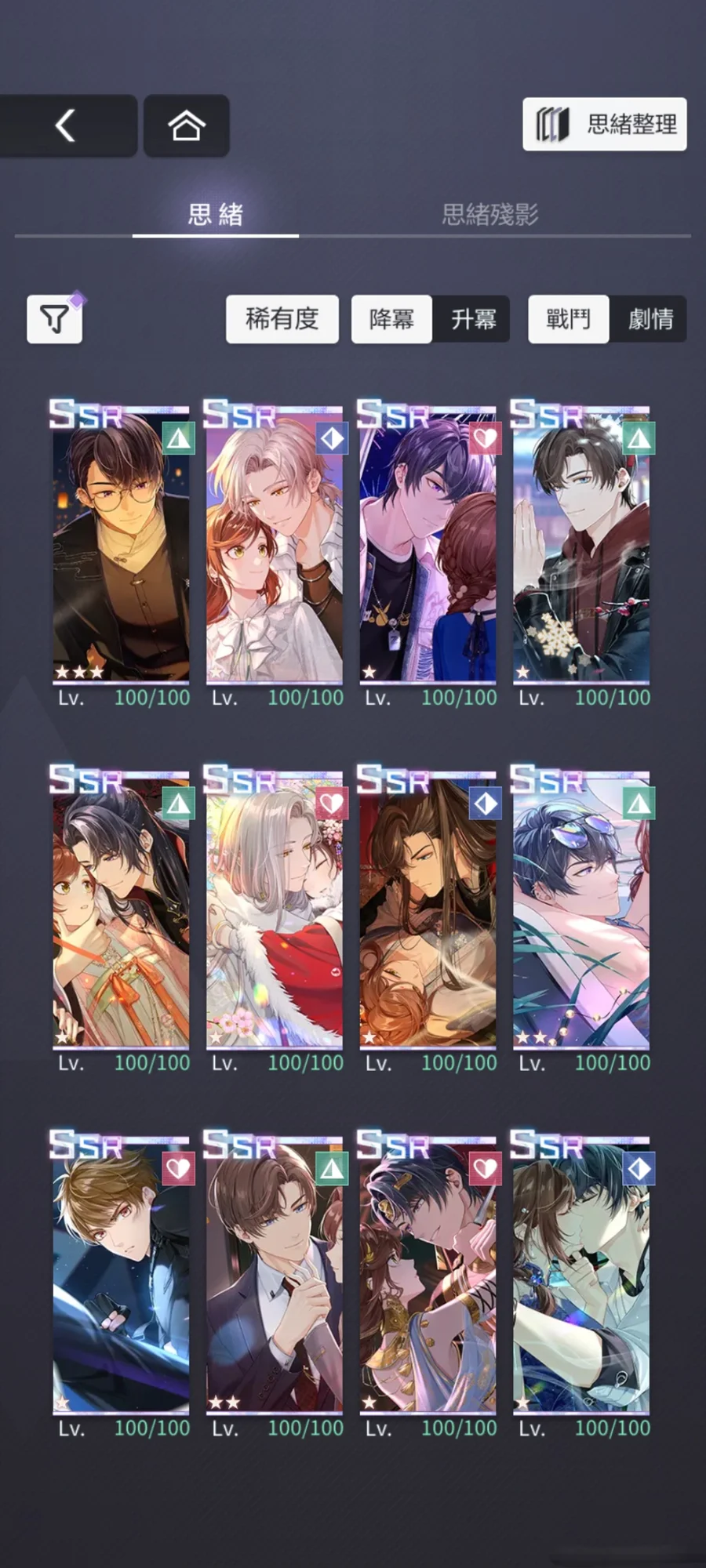
Task: Choose 降冪 descending order
Action: [x=391, y=319]
